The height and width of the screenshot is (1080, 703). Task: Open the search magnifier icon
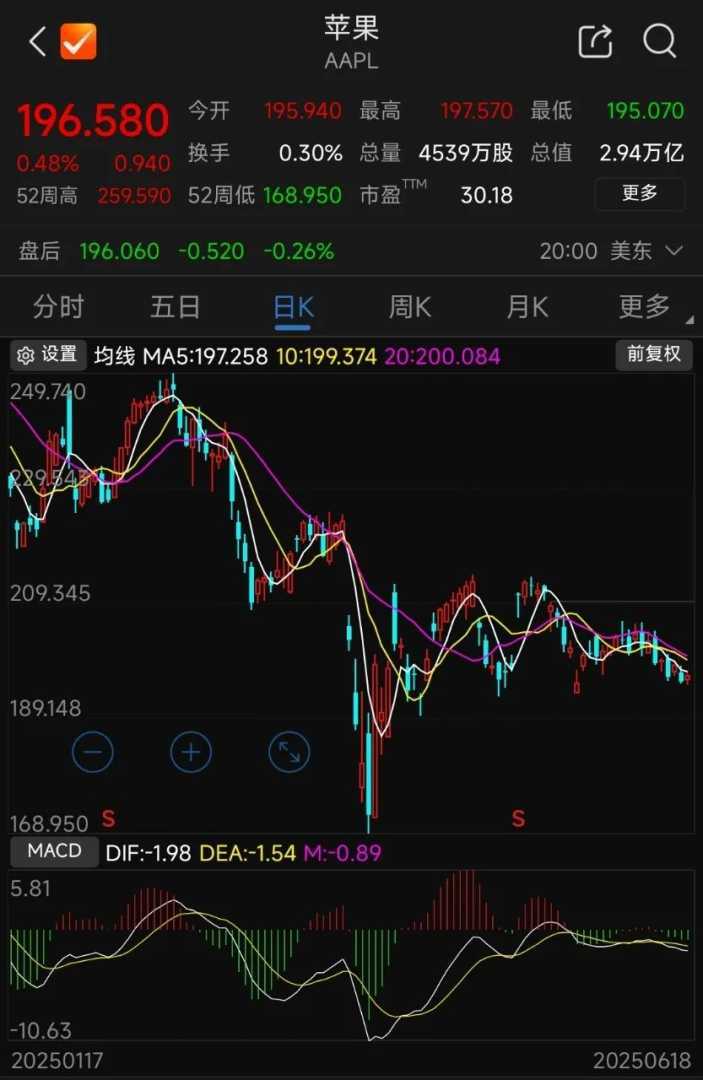(660, 42)
